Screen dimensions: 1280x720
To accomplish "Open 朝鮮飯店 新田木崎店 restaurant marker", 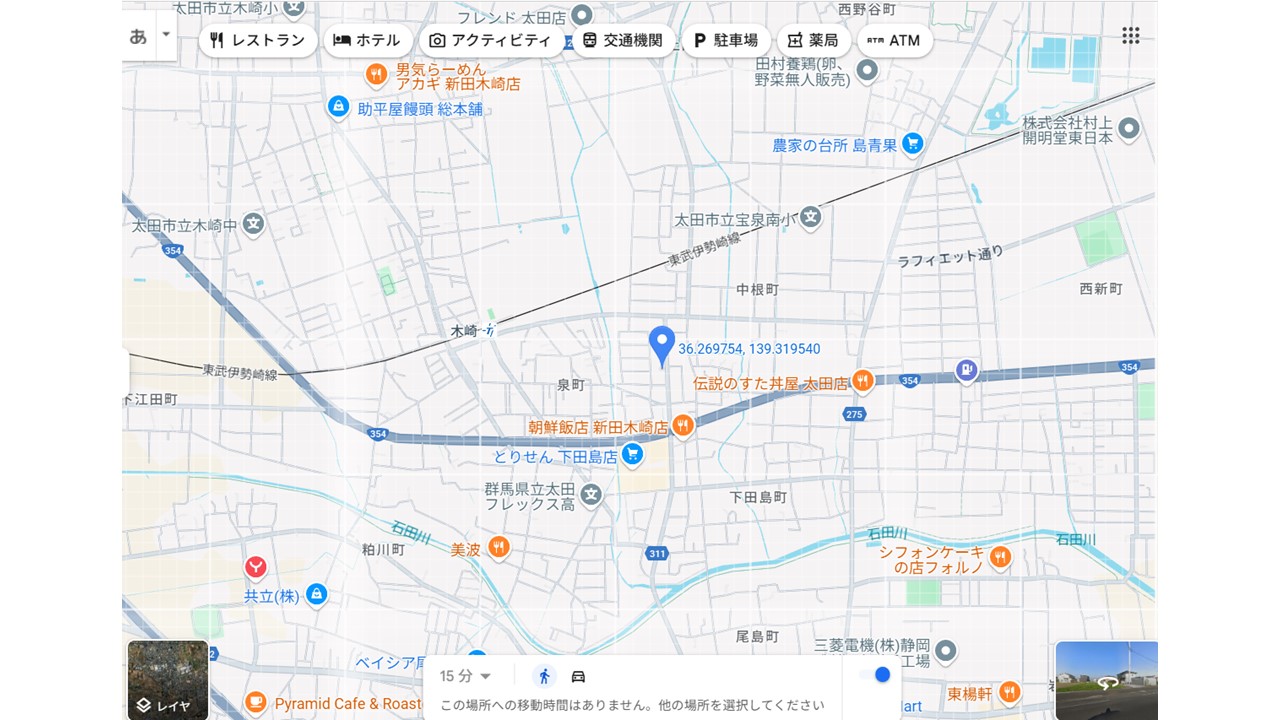I will 683,426.
